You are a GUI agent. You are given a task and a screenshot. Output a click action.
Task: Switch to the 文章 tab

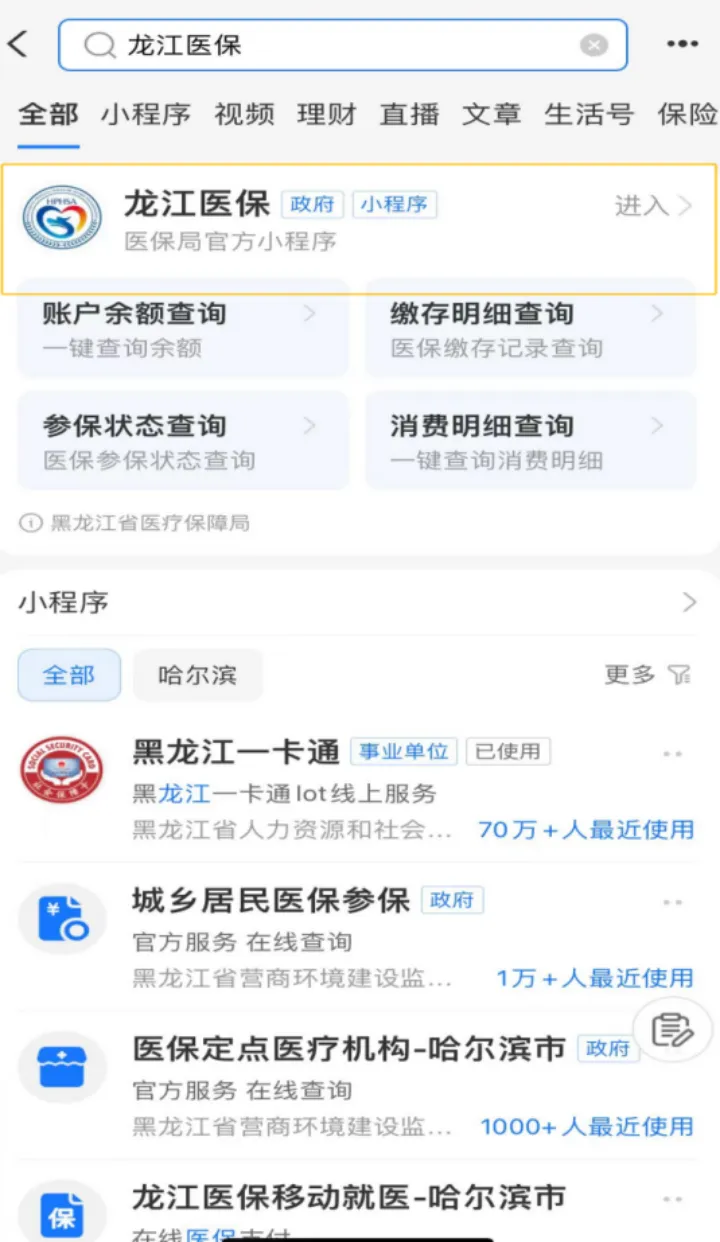tap(491, 114)
